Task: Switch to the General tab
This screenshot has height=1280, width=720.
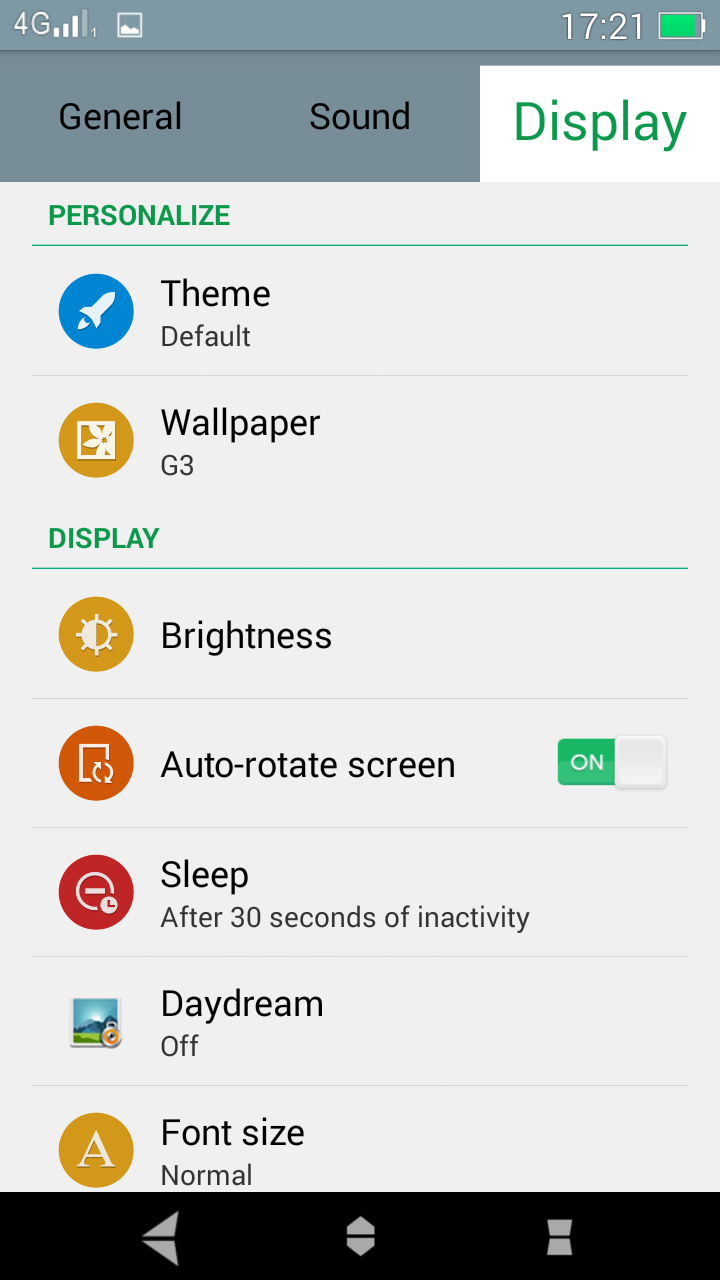Action: point(120,117)
